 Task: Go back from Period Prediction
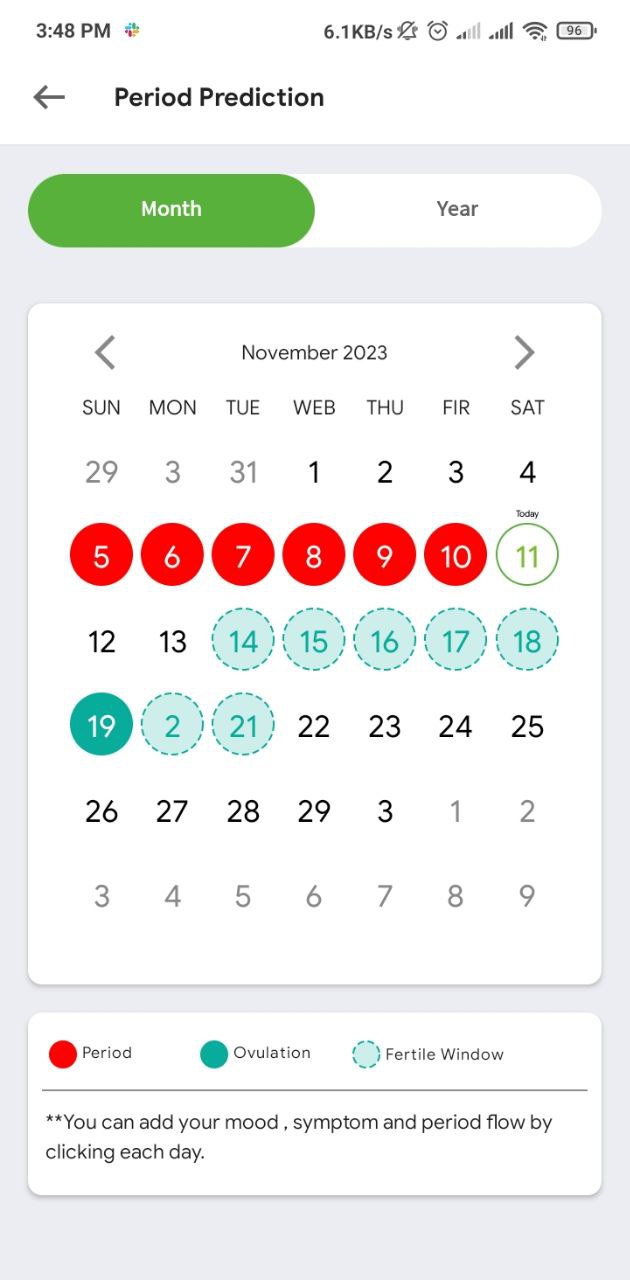pyautogui.click(x=49, y=97)
